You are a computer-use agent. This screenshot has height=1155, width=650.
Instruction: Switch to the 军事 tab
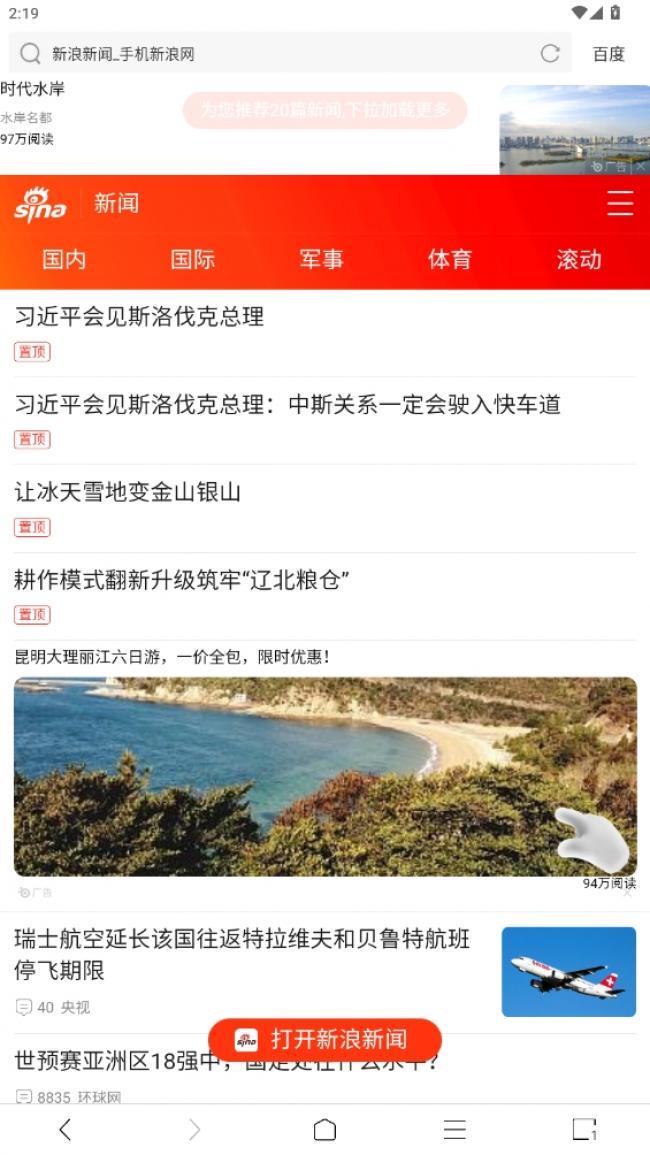[321, 260]
